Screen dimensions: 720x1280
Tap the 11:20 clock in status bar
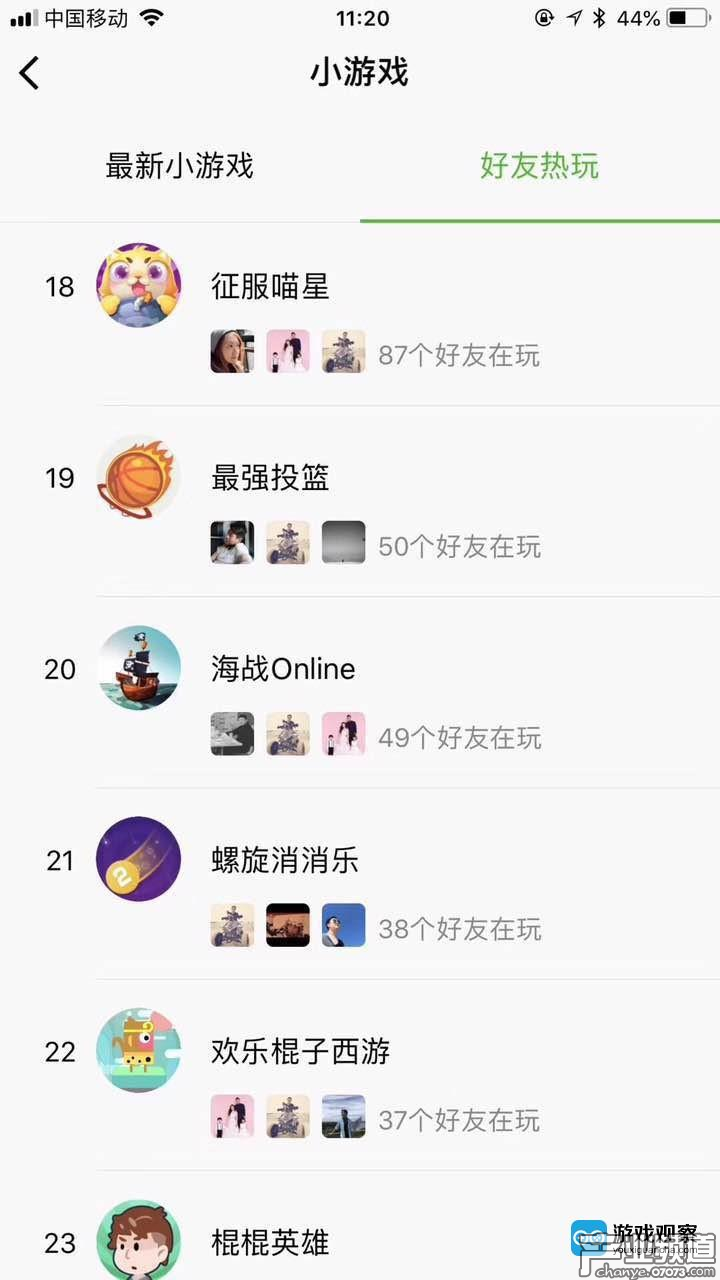(360, 16)
